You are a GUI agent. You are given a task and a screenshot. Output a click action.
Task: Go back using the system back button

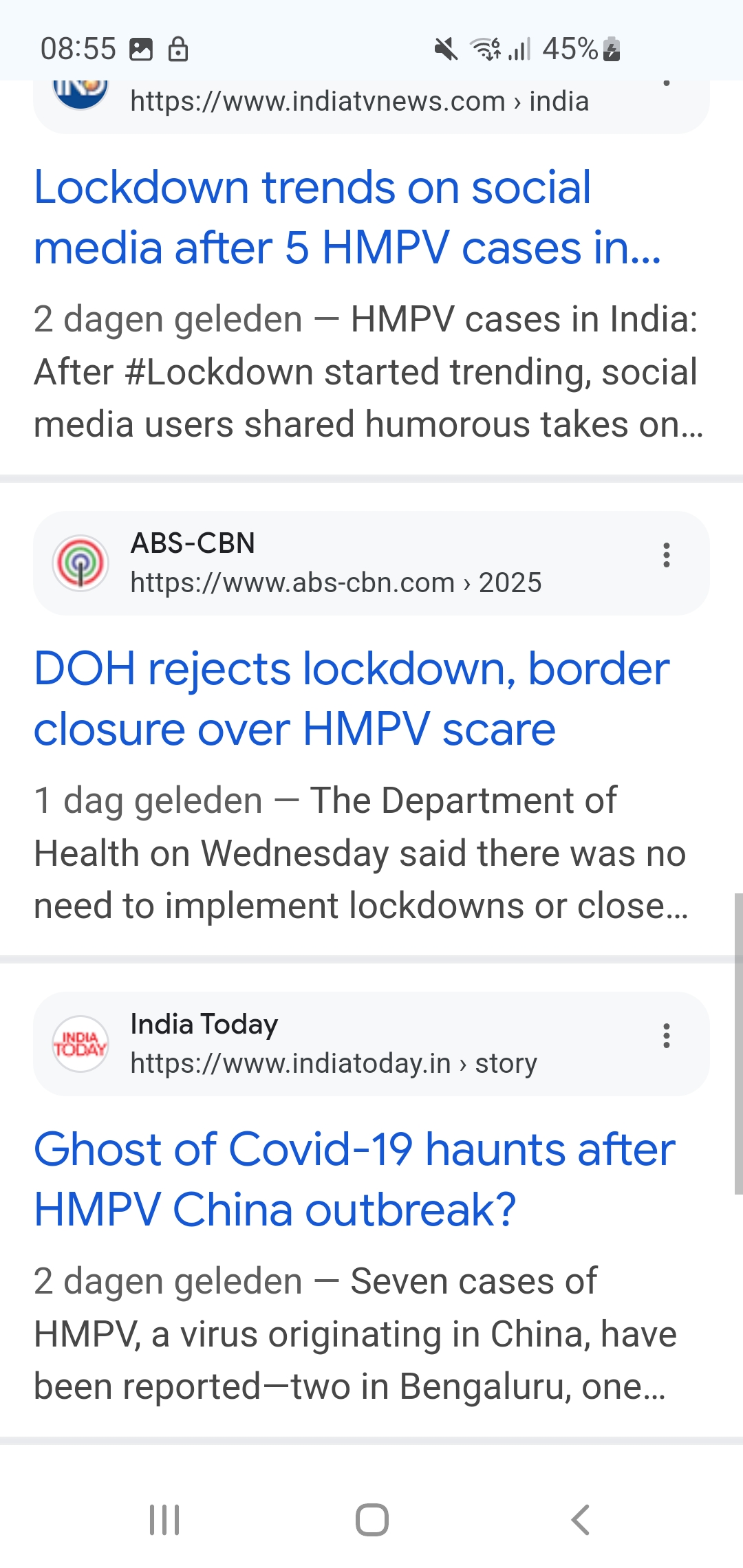(580, 1520)
